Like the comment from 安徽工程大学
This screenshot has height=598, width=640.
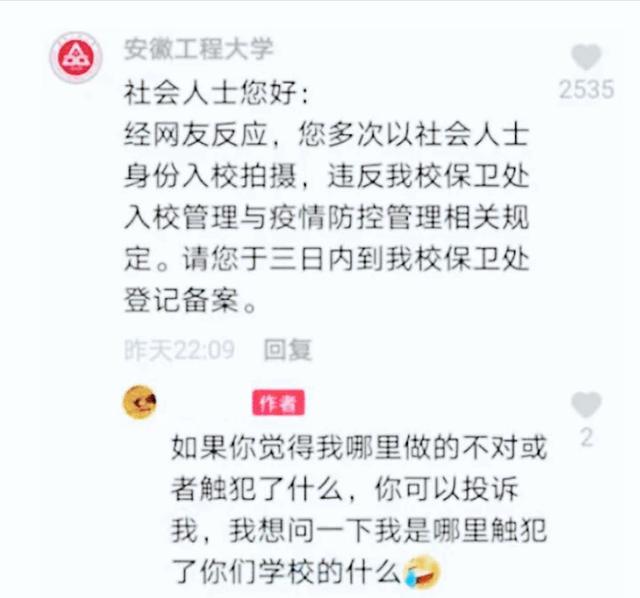(x=586, y=57)
